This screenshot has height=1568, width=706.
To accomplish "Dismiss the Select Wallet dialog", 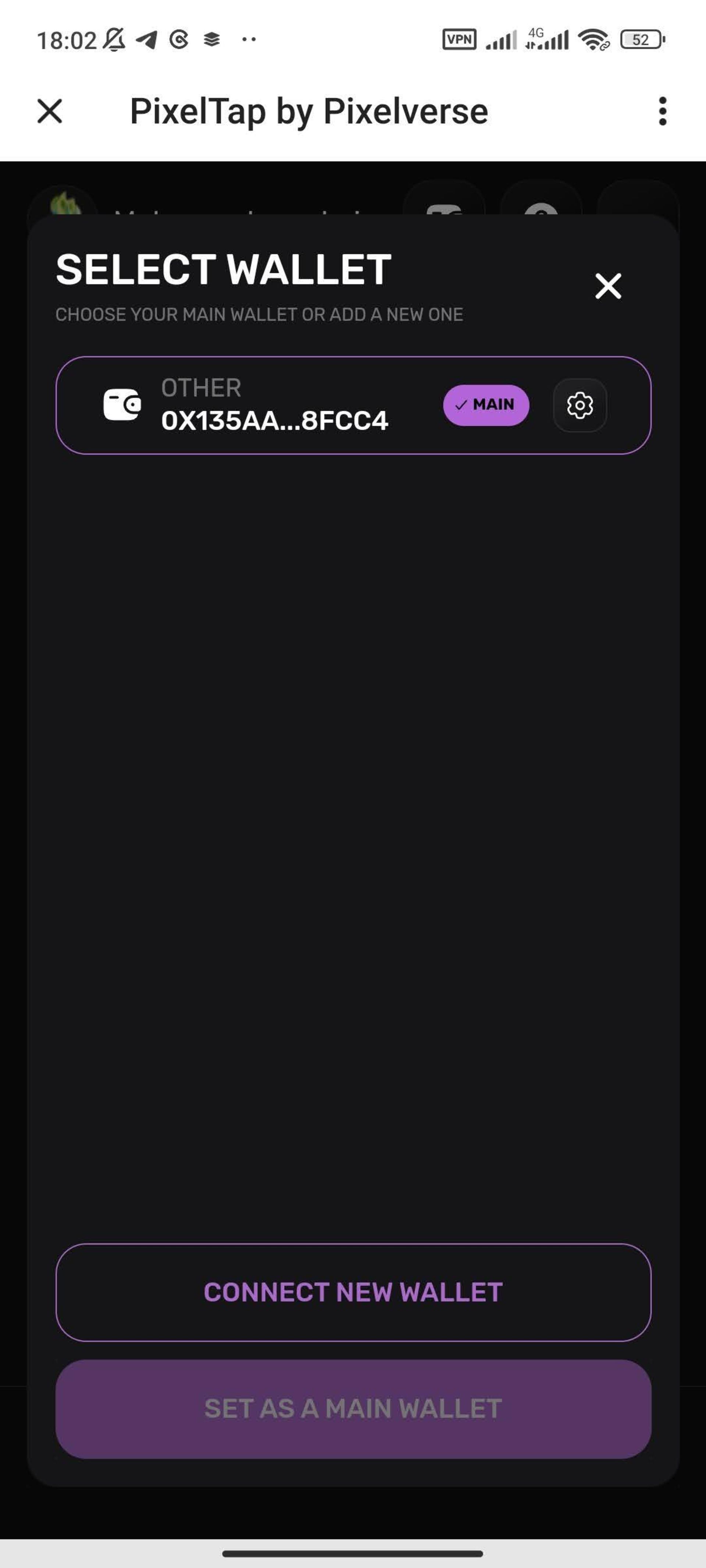I will 607,286.
